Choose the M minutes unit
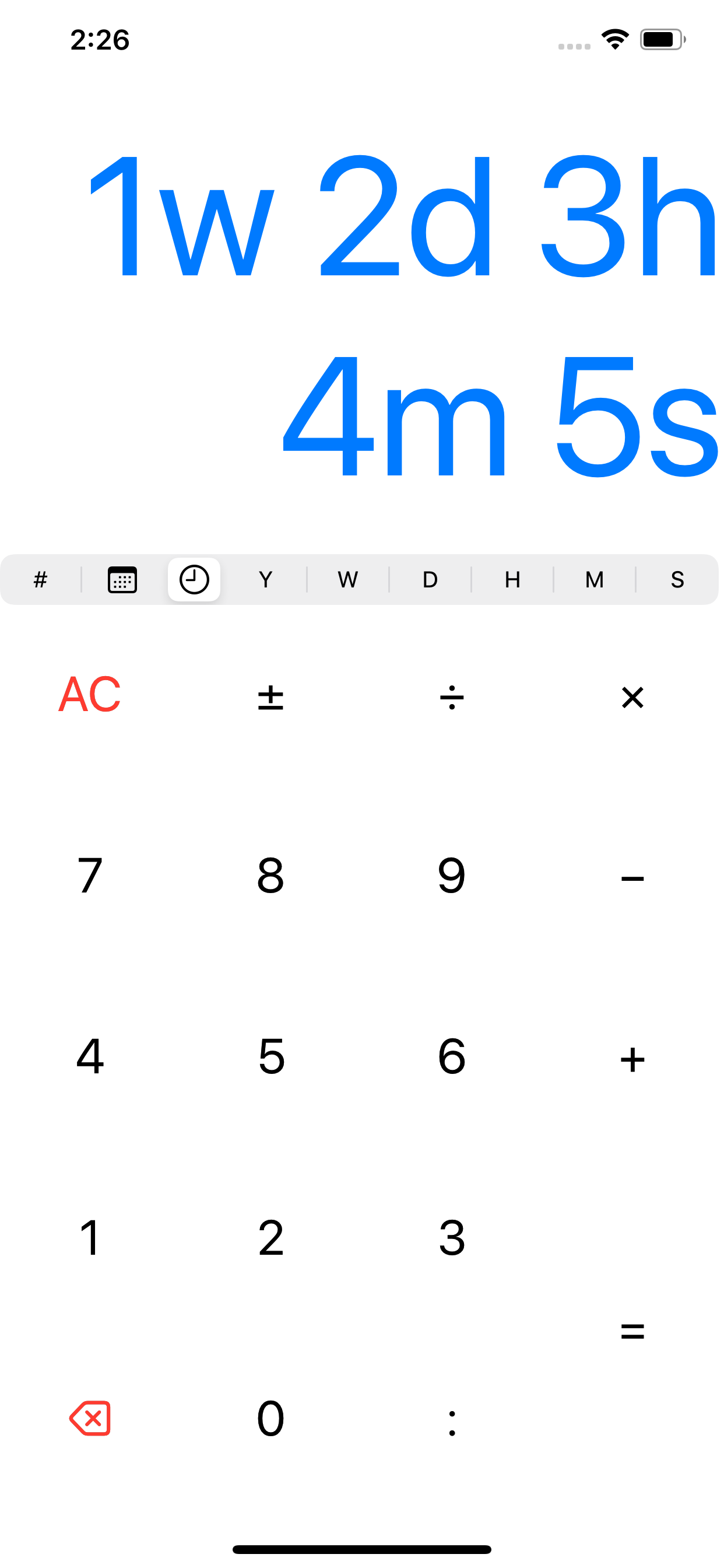 (595, 579)
